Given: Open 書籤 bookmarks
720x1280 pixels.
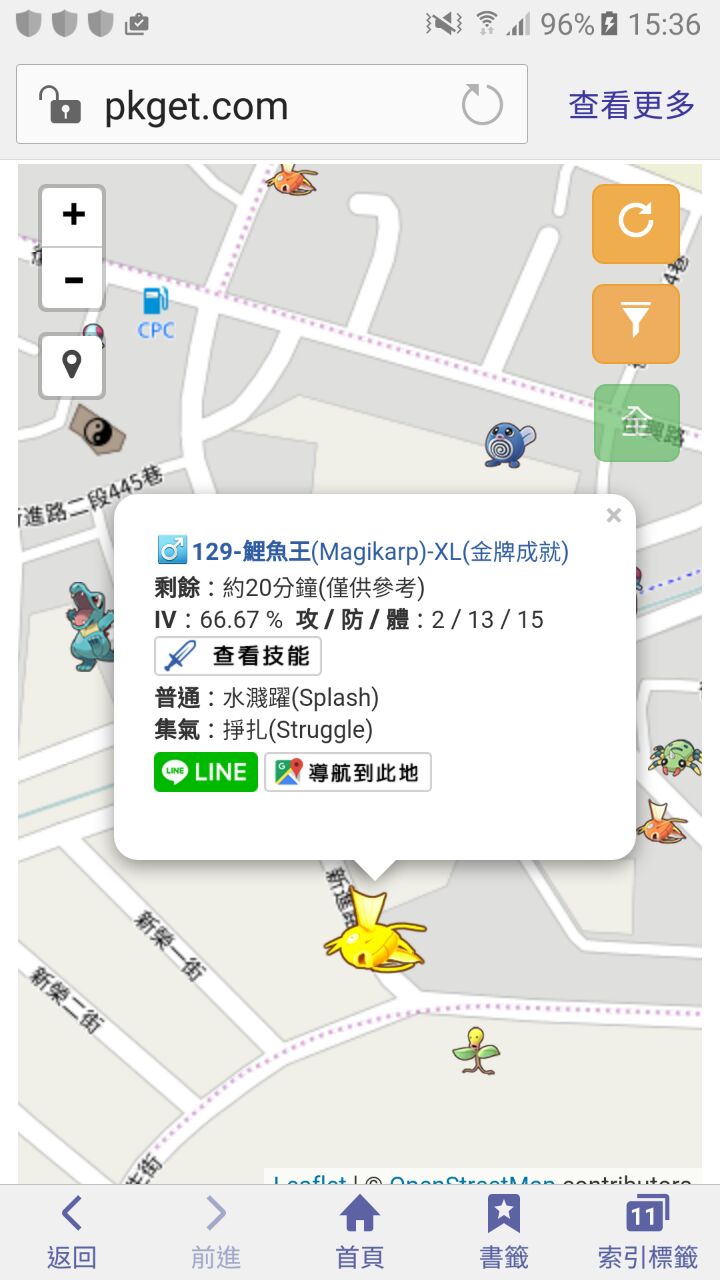Looking at the screenshot, I should (x=504, y=1233).
